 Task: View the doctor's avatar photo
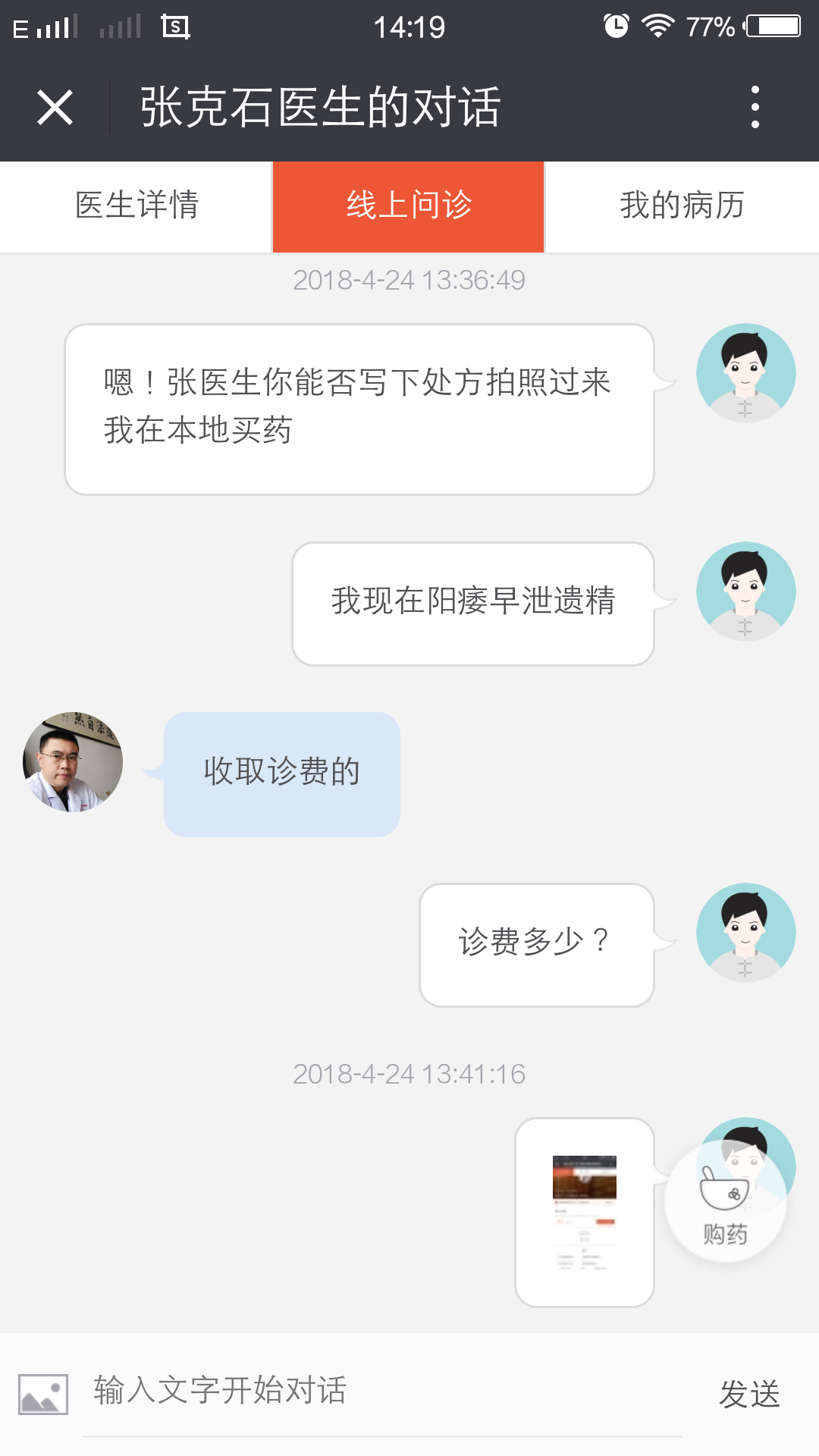[73, 761]
